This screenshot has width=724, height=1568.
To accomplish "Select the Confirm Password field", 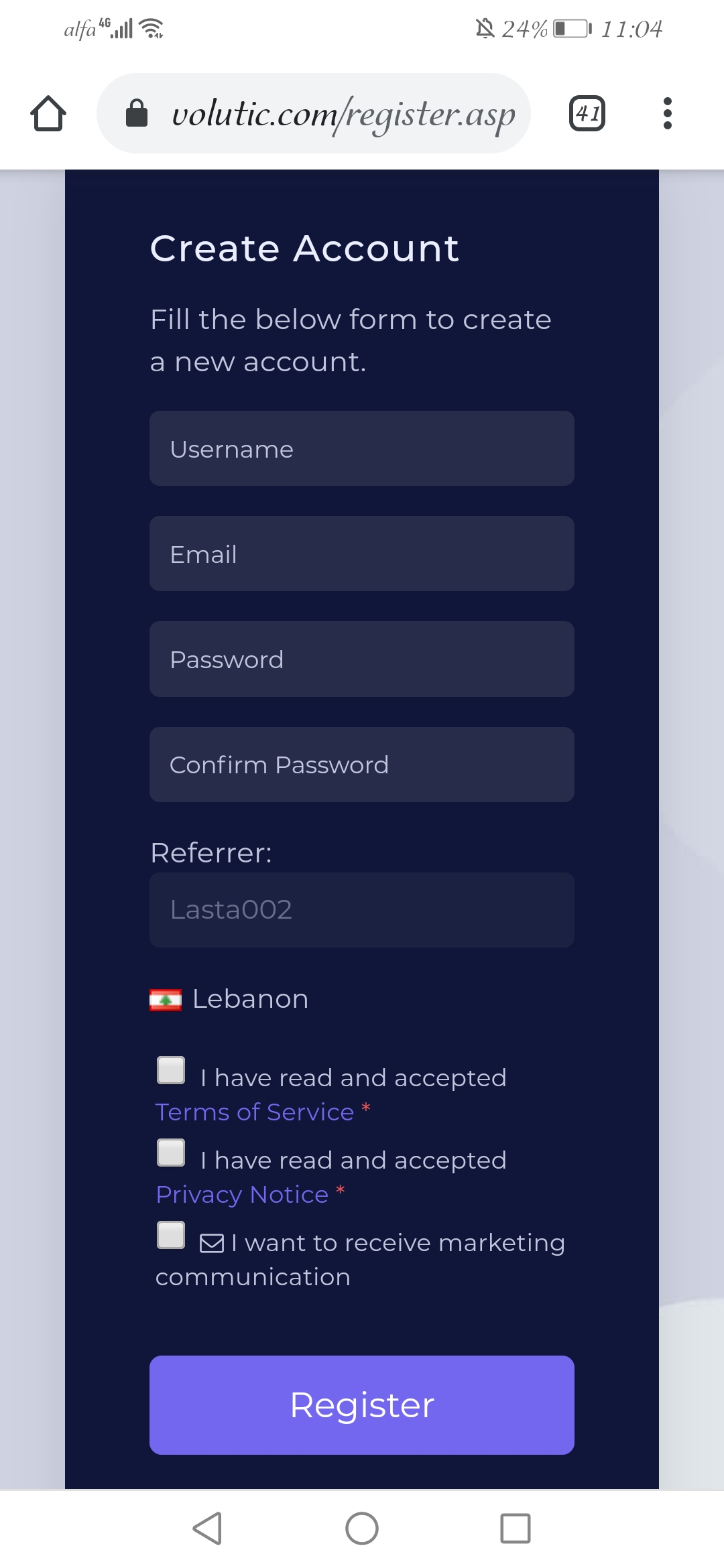I will 362,765.
